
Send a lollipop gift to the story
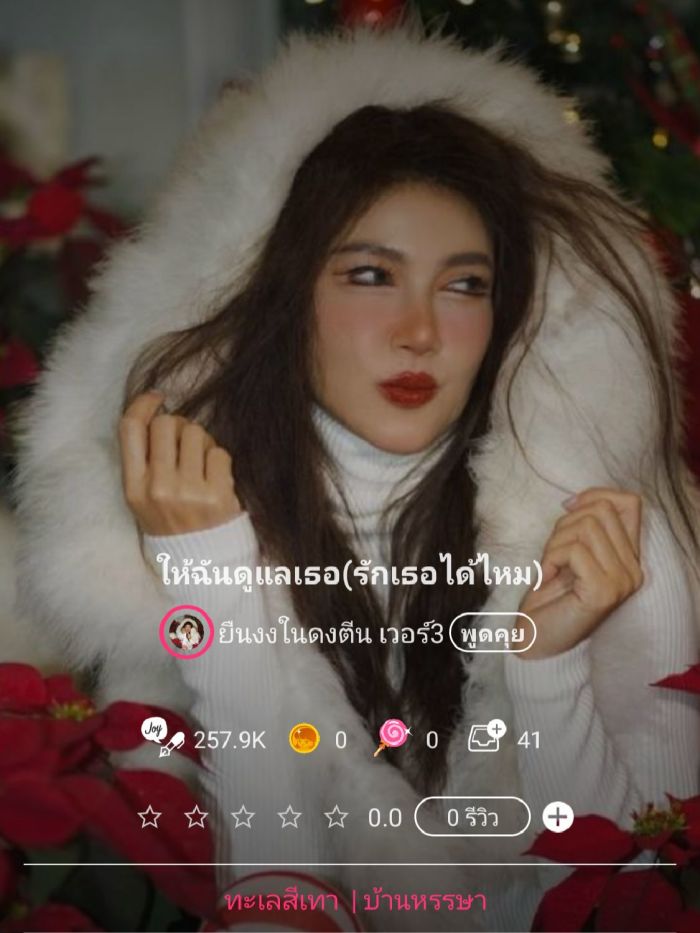click(389, 738)
